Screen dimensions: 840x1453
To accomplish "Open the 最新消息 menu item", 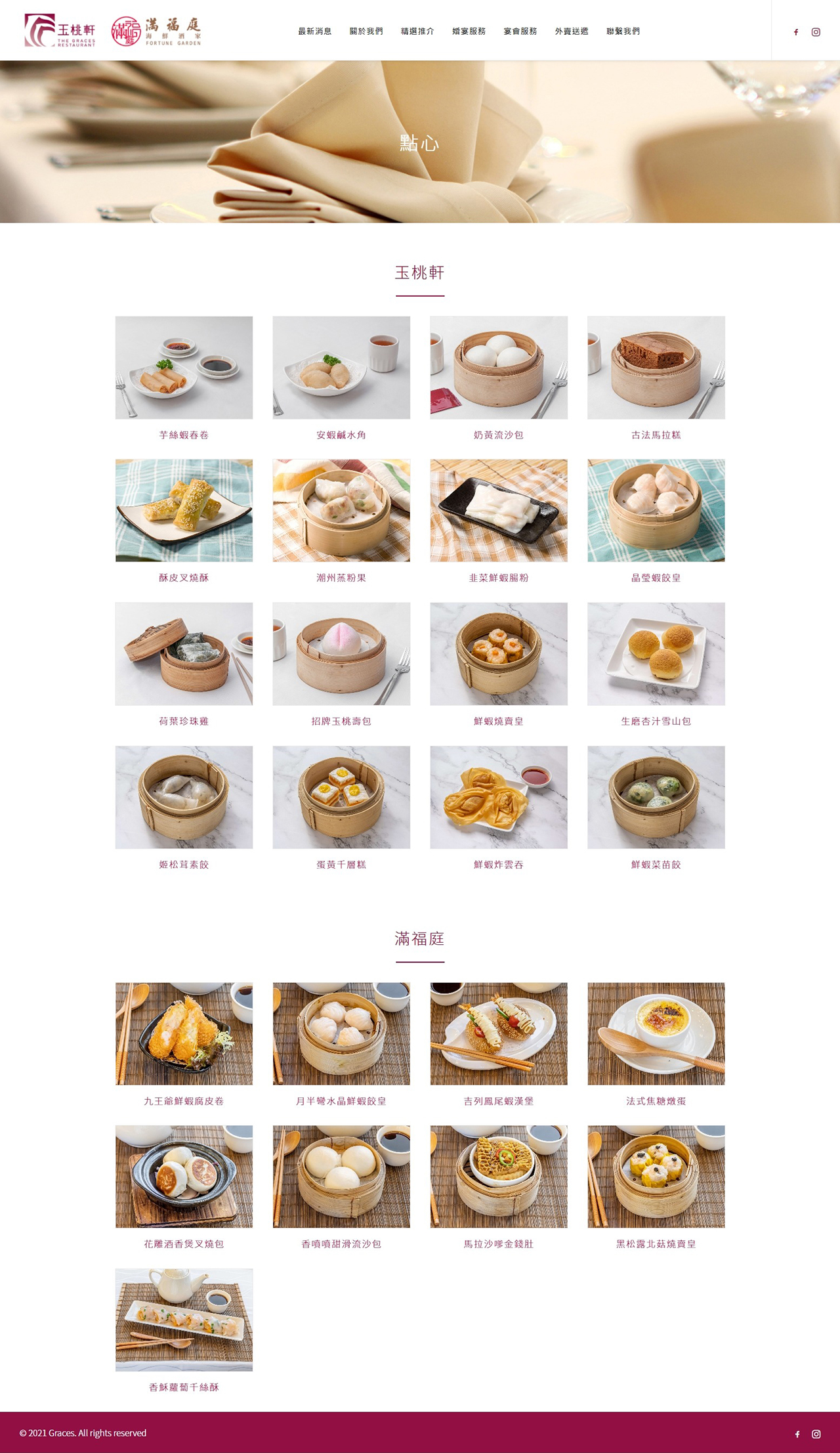I will (x=314, y=31).
